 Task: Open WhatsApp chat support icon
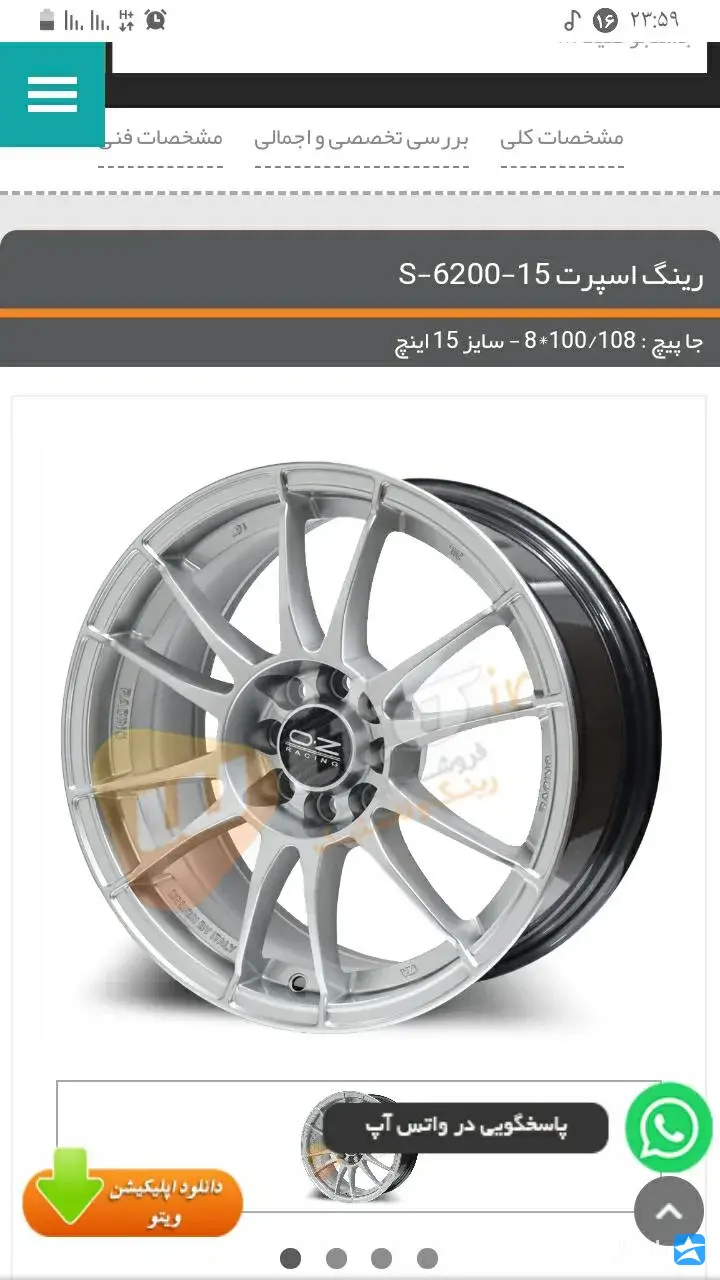coord(669,1127)
